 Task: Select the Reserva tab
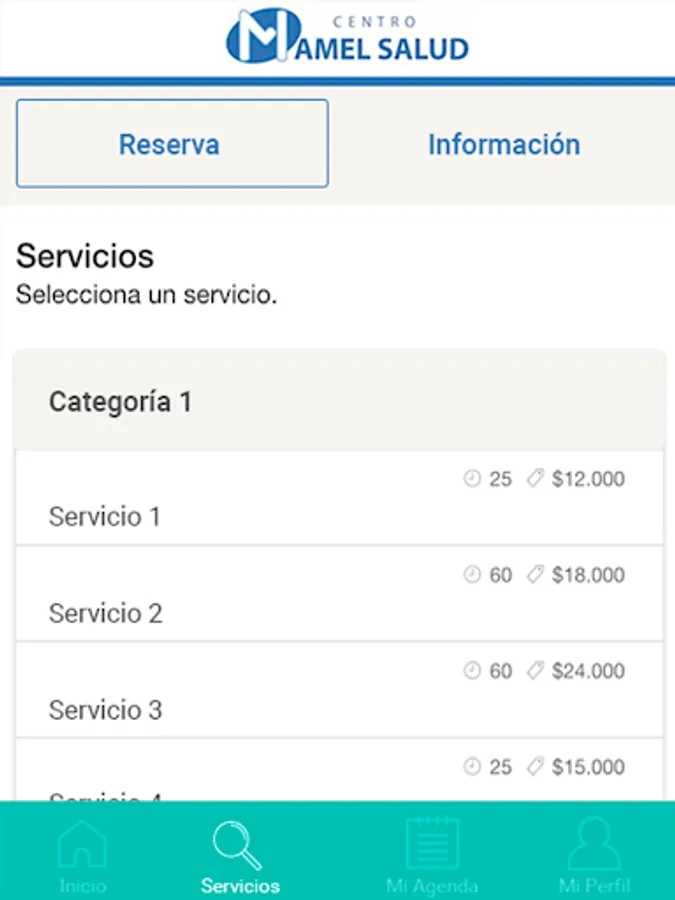(172, 144)
